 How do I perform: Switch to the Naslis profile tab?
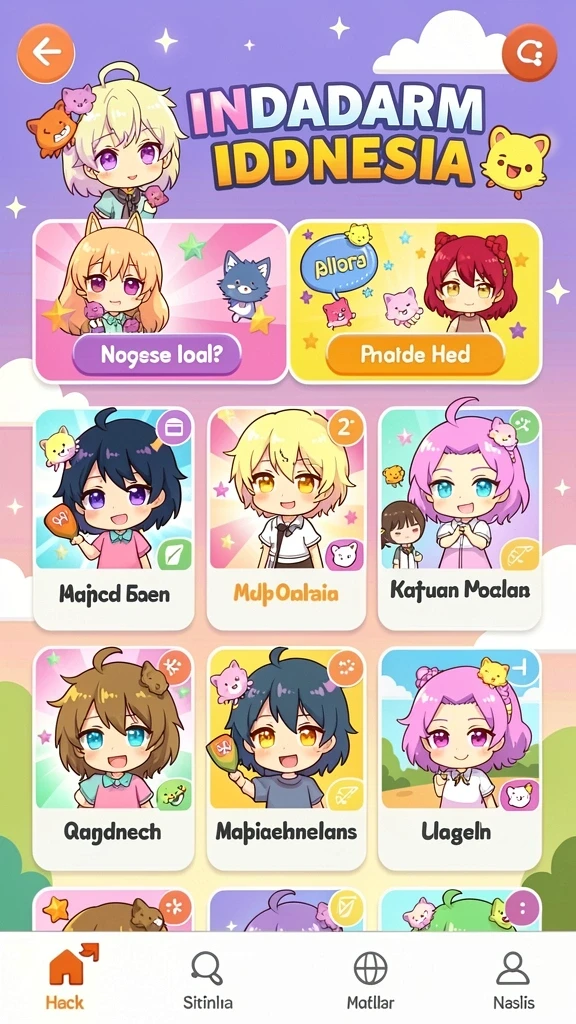click(x=513, y=978)
